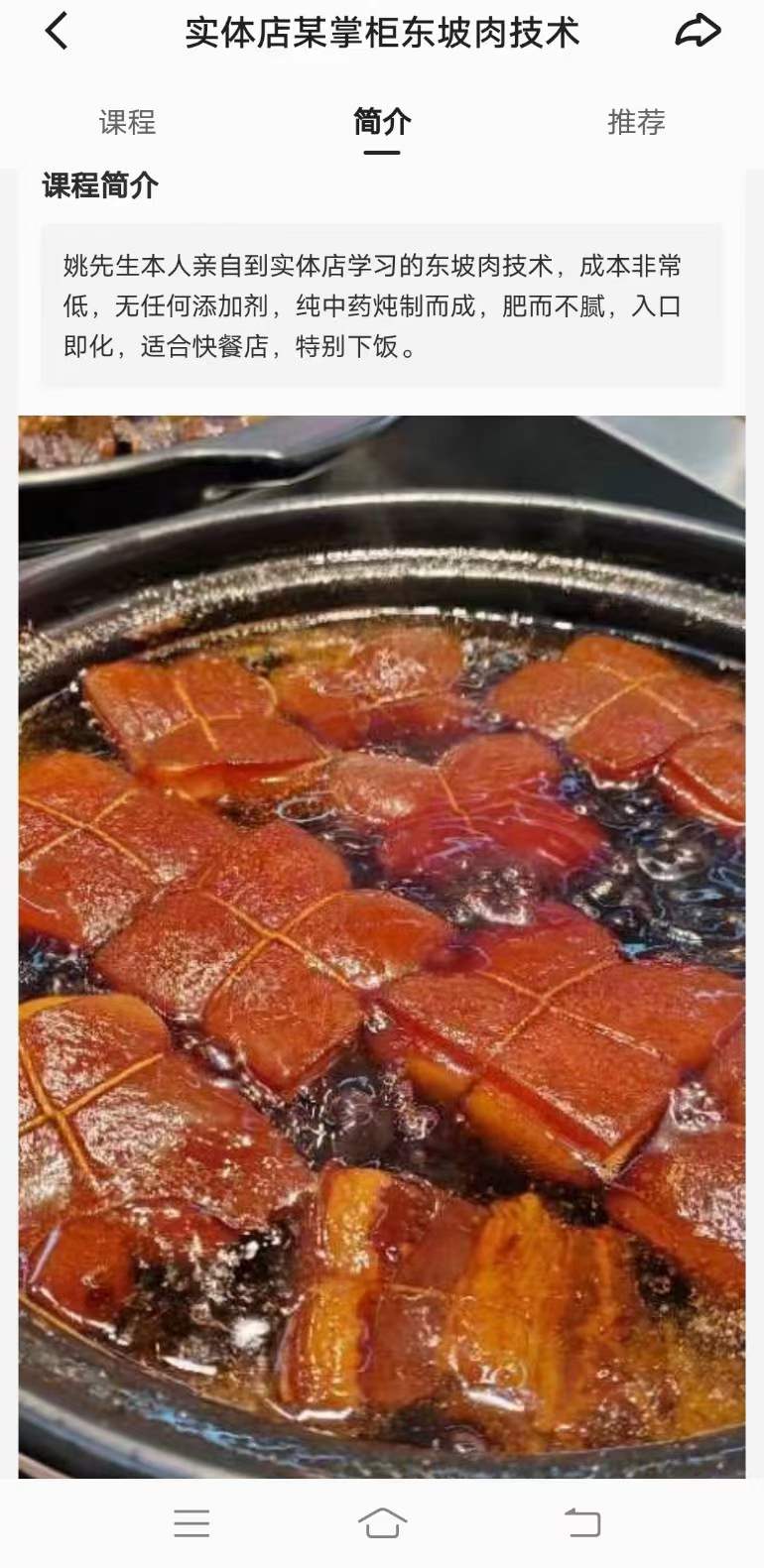View recommendations under 推荐
The image size is (764, 1568).
pos(638,123)
